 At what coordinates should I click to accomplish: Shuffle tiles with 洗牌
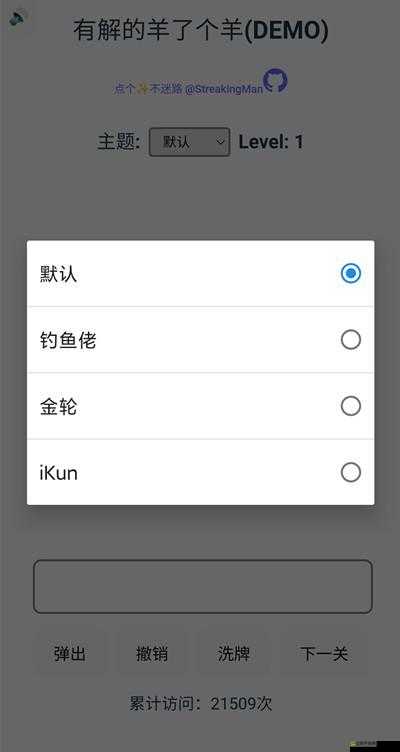coord(234,654)
